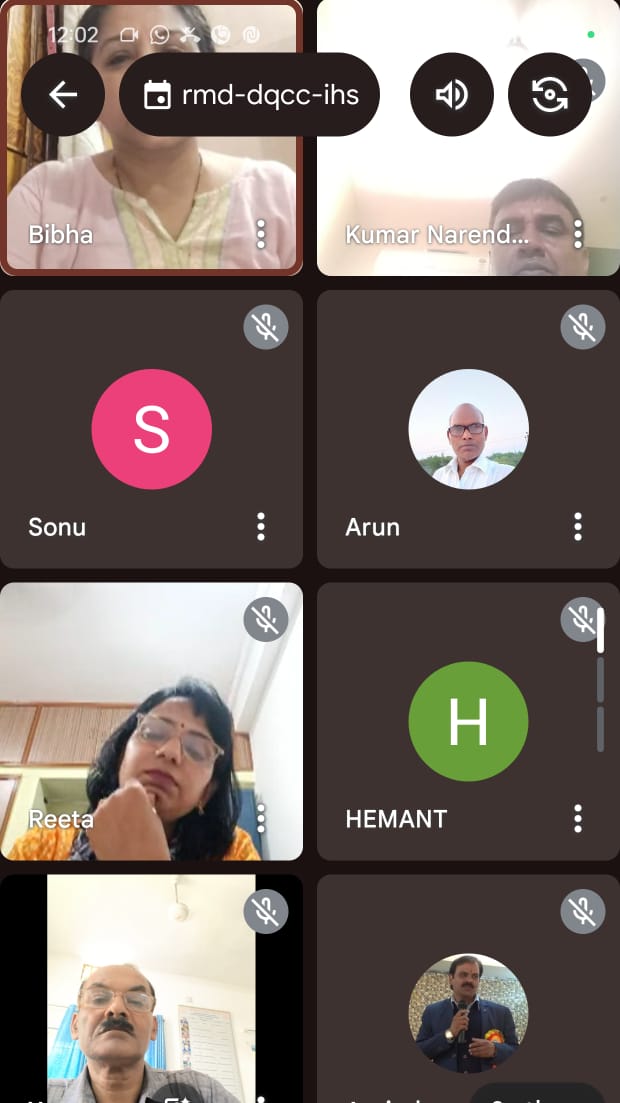
Task: Open meeting details for rmd-dqcc-ihs
Action: (x=249, y=95)
